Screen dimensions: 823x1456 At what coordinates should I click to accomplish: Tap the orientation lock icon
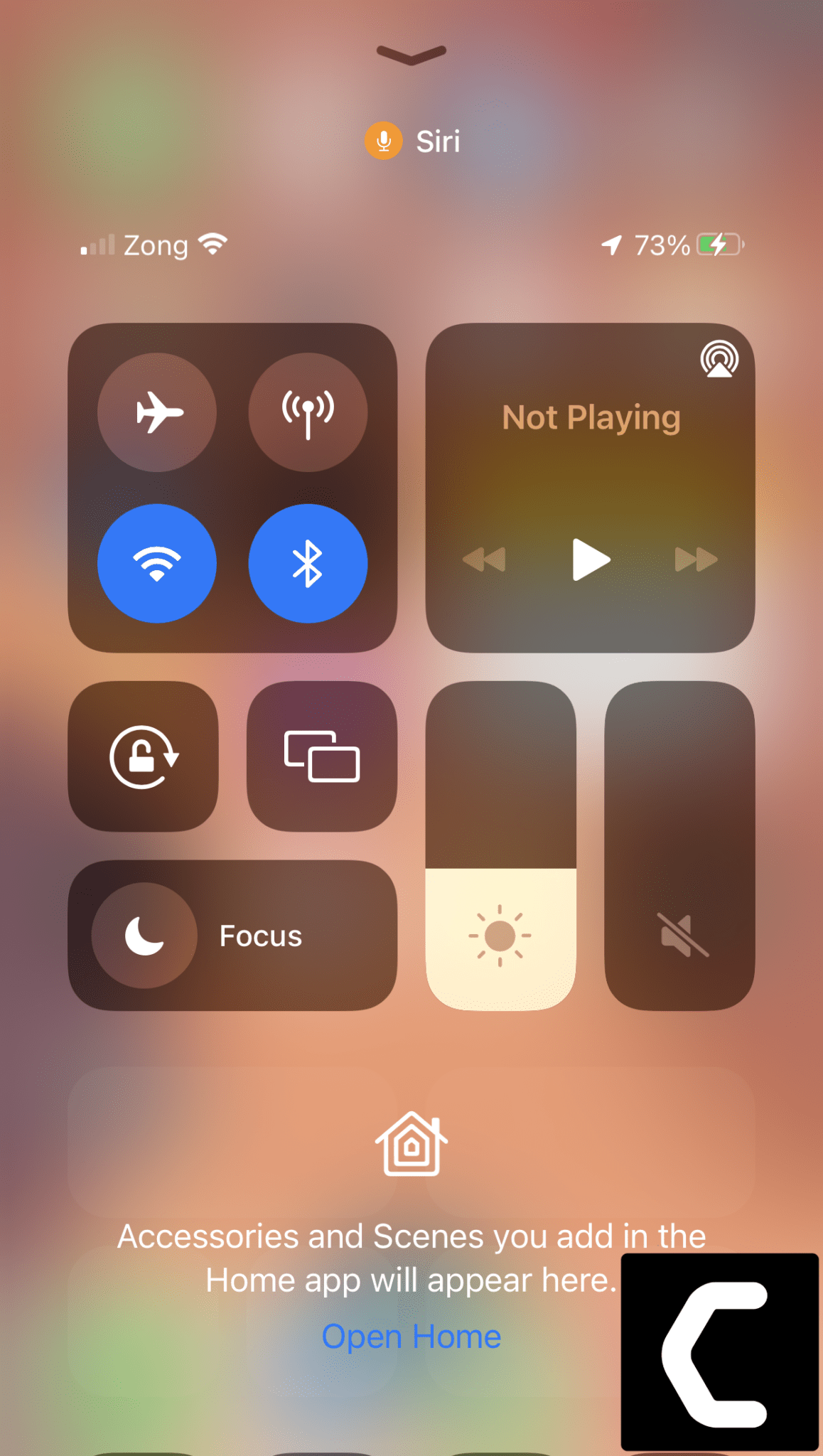tap(143, 756)
